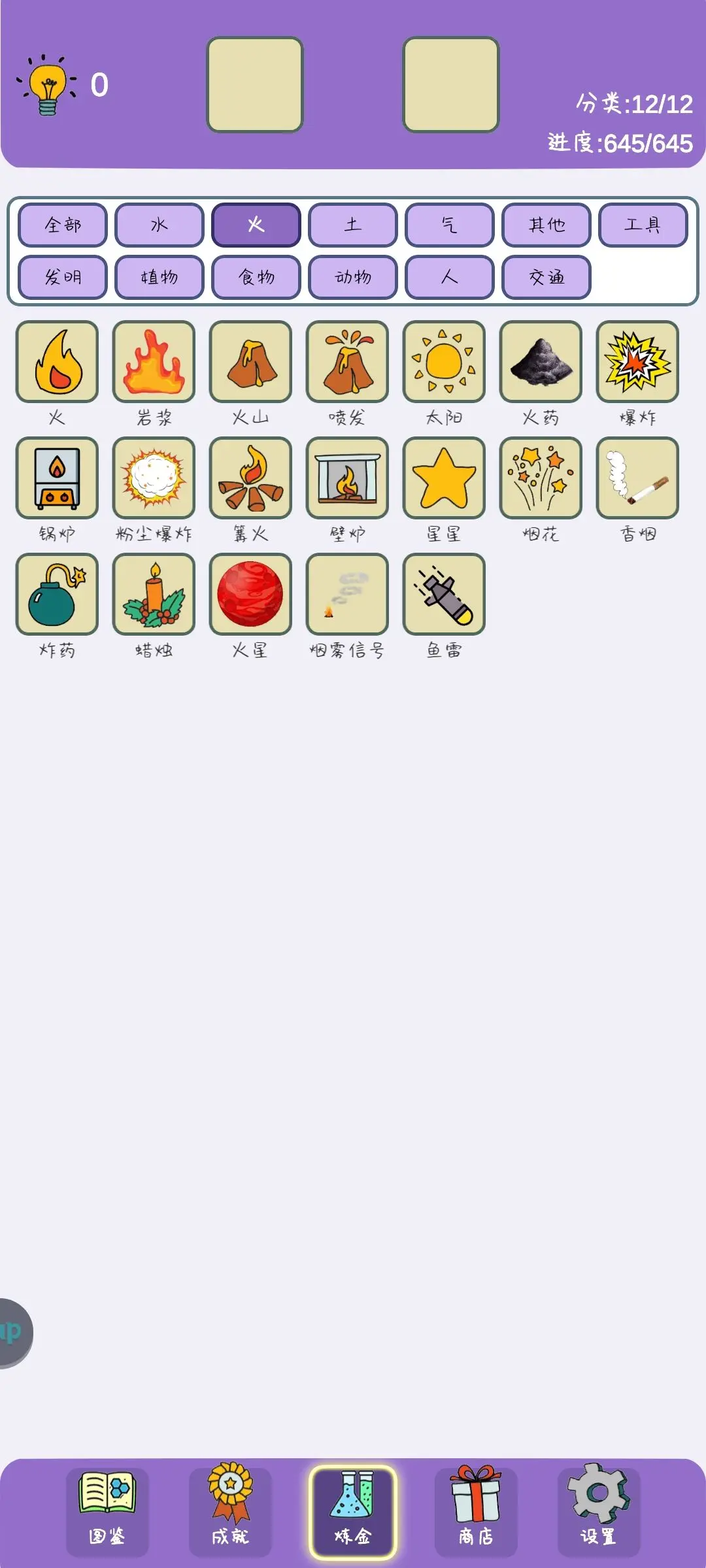Viewport: 706px width, 1568px height.
Task: Filter elements by 土 category
Action: point(353,225)
